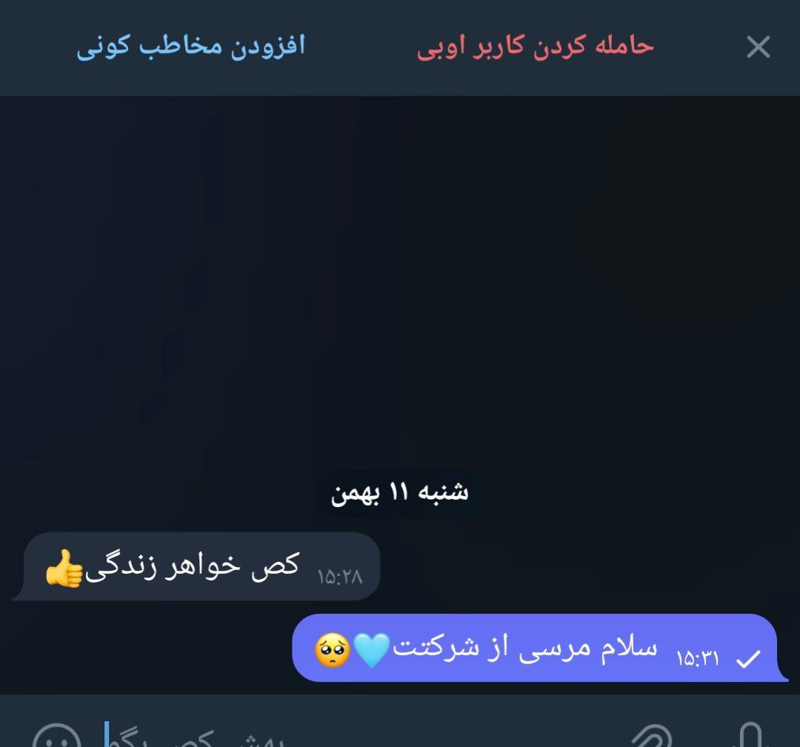Attach a file with the paperclip icon

tap(654, 738)
